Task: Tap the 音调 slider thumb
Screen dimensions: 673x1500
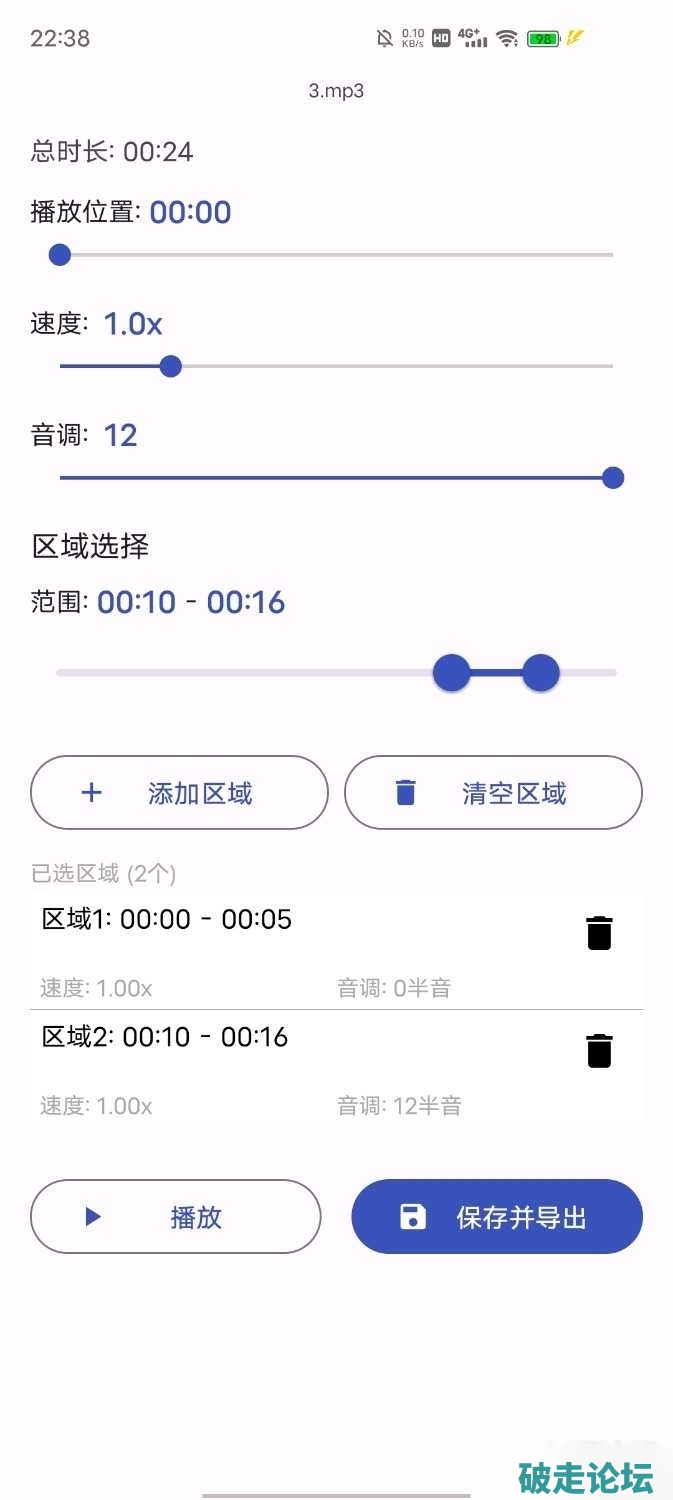Action: [613, 478]
